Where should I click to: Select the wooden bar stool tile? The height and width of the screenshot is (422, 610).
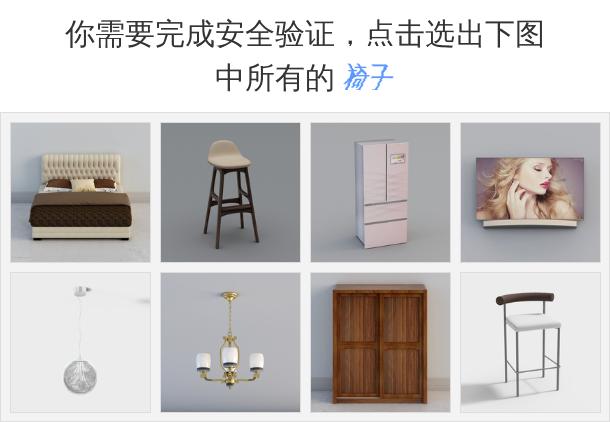pos(230,192)
